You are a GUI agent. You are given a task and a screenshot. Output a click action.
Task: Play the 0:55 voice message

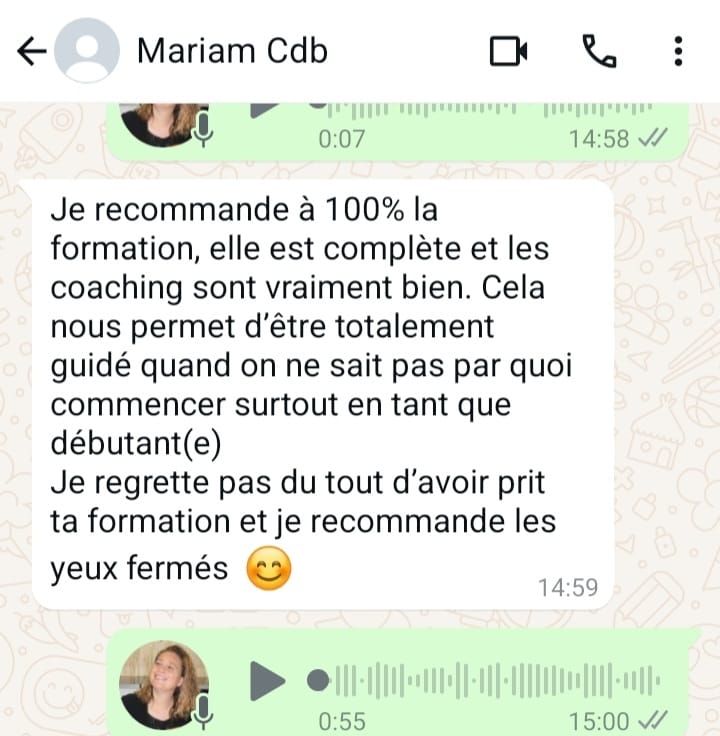pyautogui.click(x=267, y=681)
